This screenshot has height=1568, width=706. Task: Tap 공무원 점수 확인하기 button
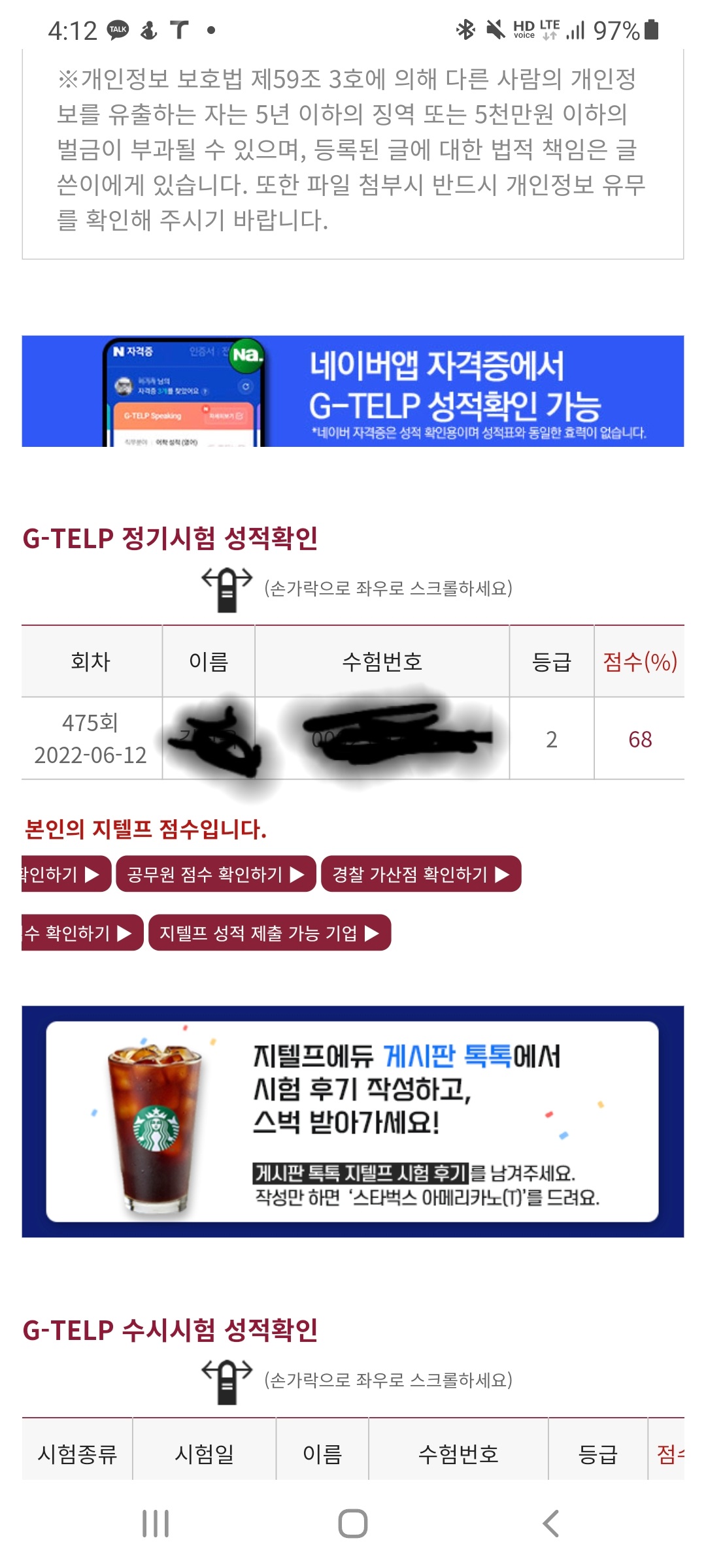click(216, 874)
